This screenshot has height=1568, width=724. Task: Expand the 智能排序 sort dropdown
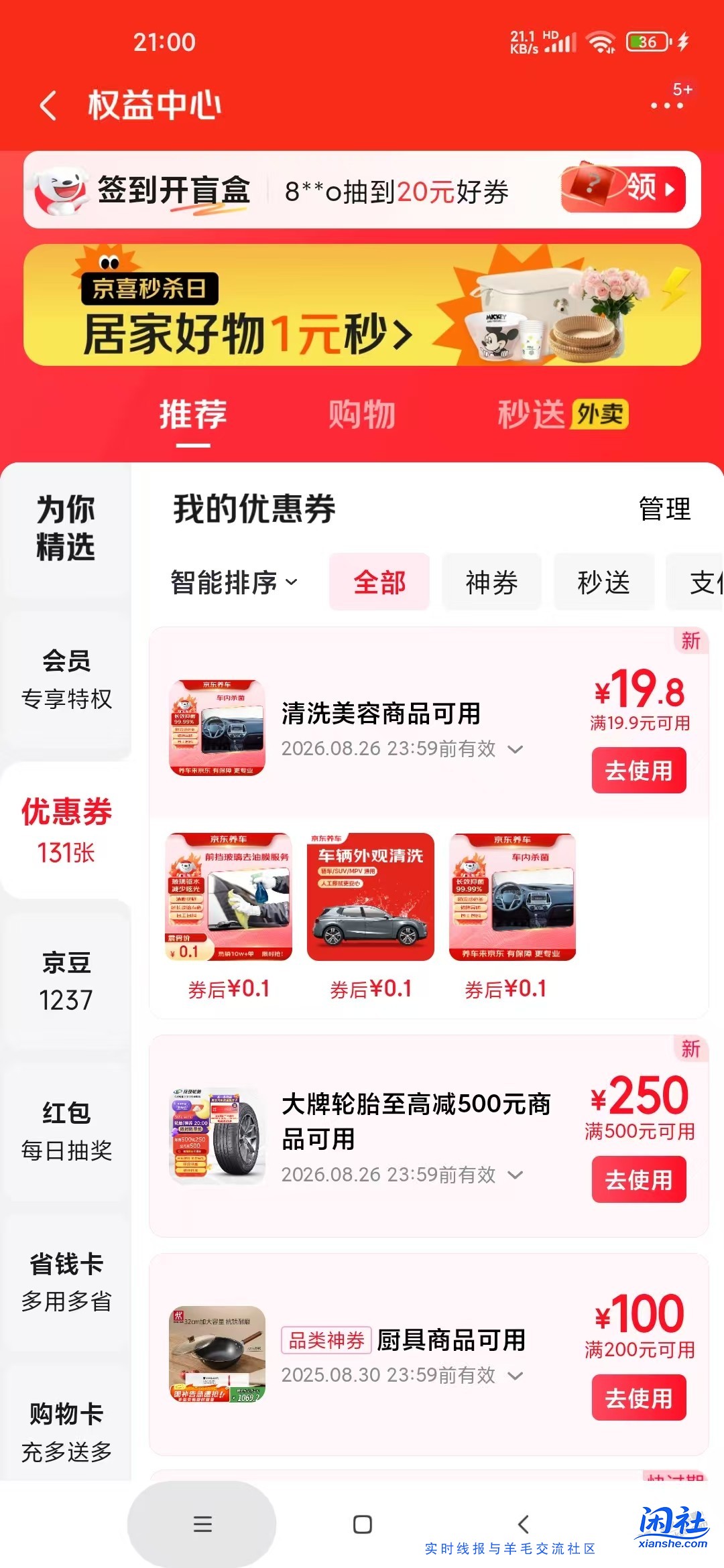tap(234, 582)
